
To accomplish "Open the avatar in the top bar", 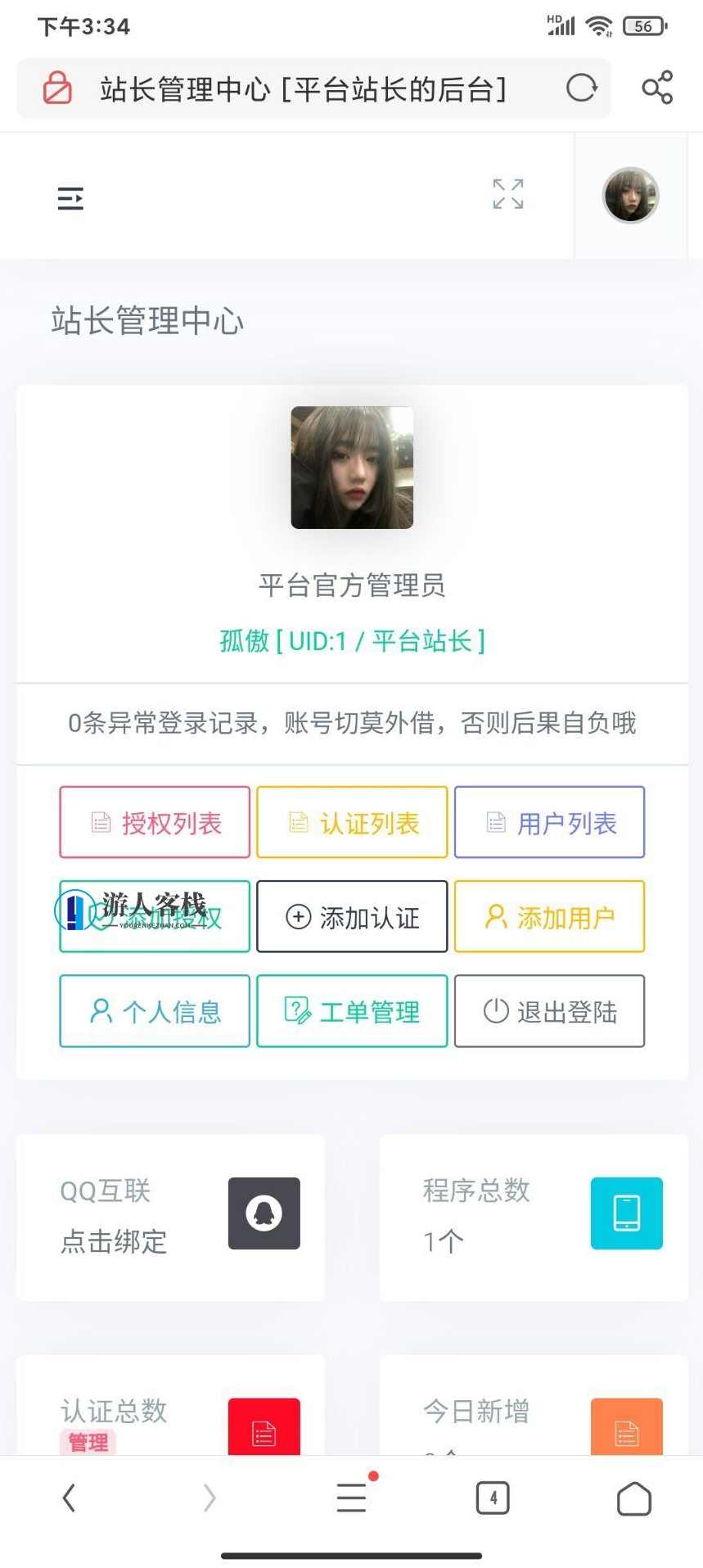I will click(x=630, y=195).
